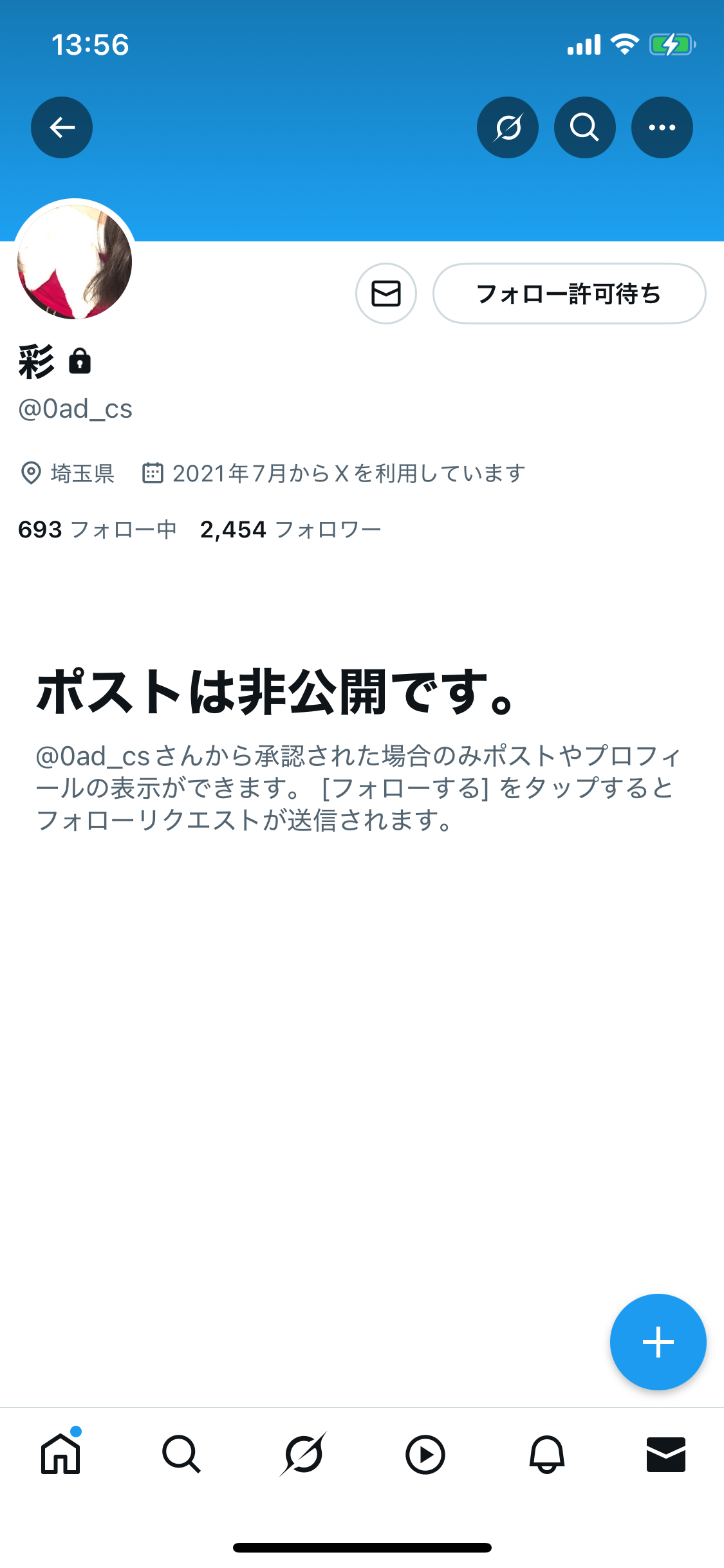Switch to the video playback tab
The width and height of the screenshot is (724, 1568).
click(x=425, y=1454)
